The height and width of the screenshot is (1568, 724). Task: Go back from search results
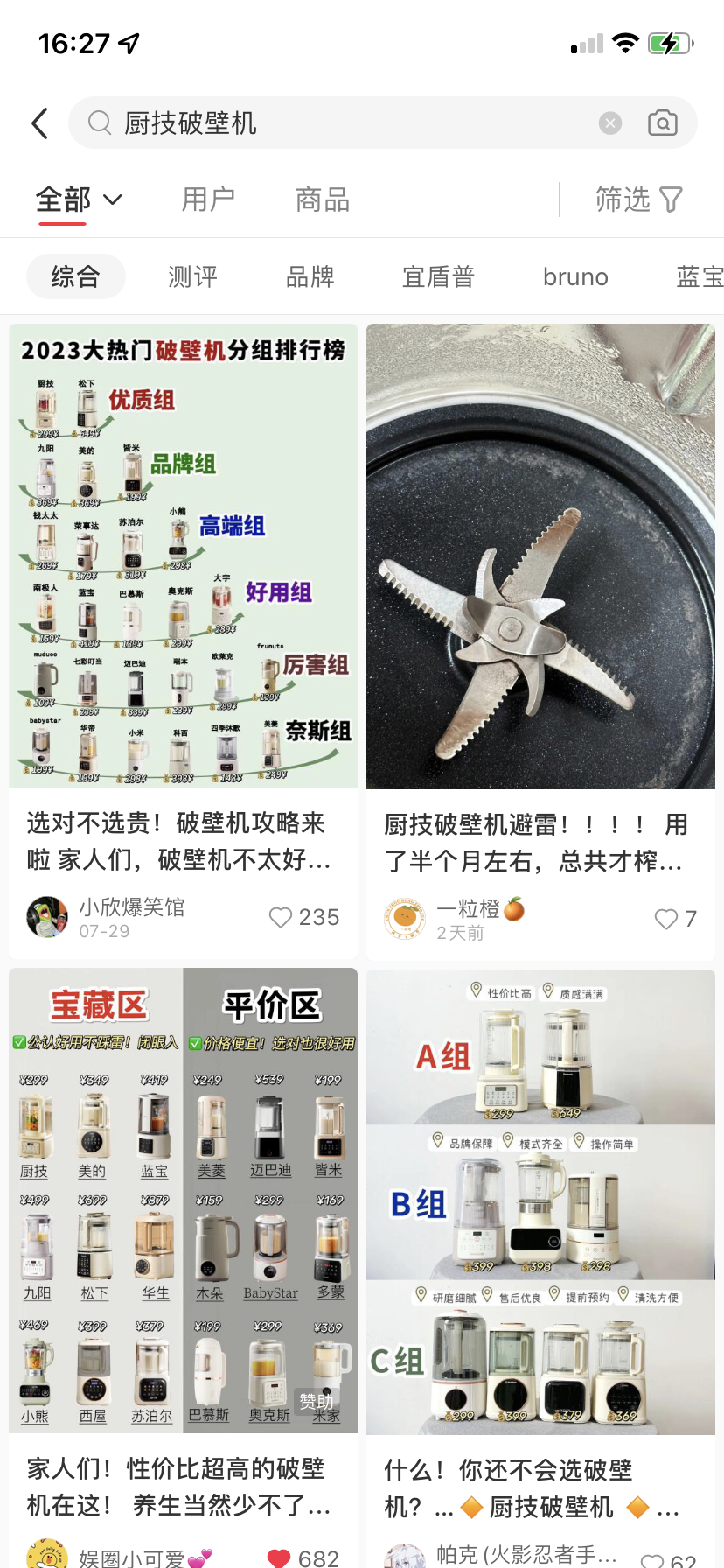40,123
